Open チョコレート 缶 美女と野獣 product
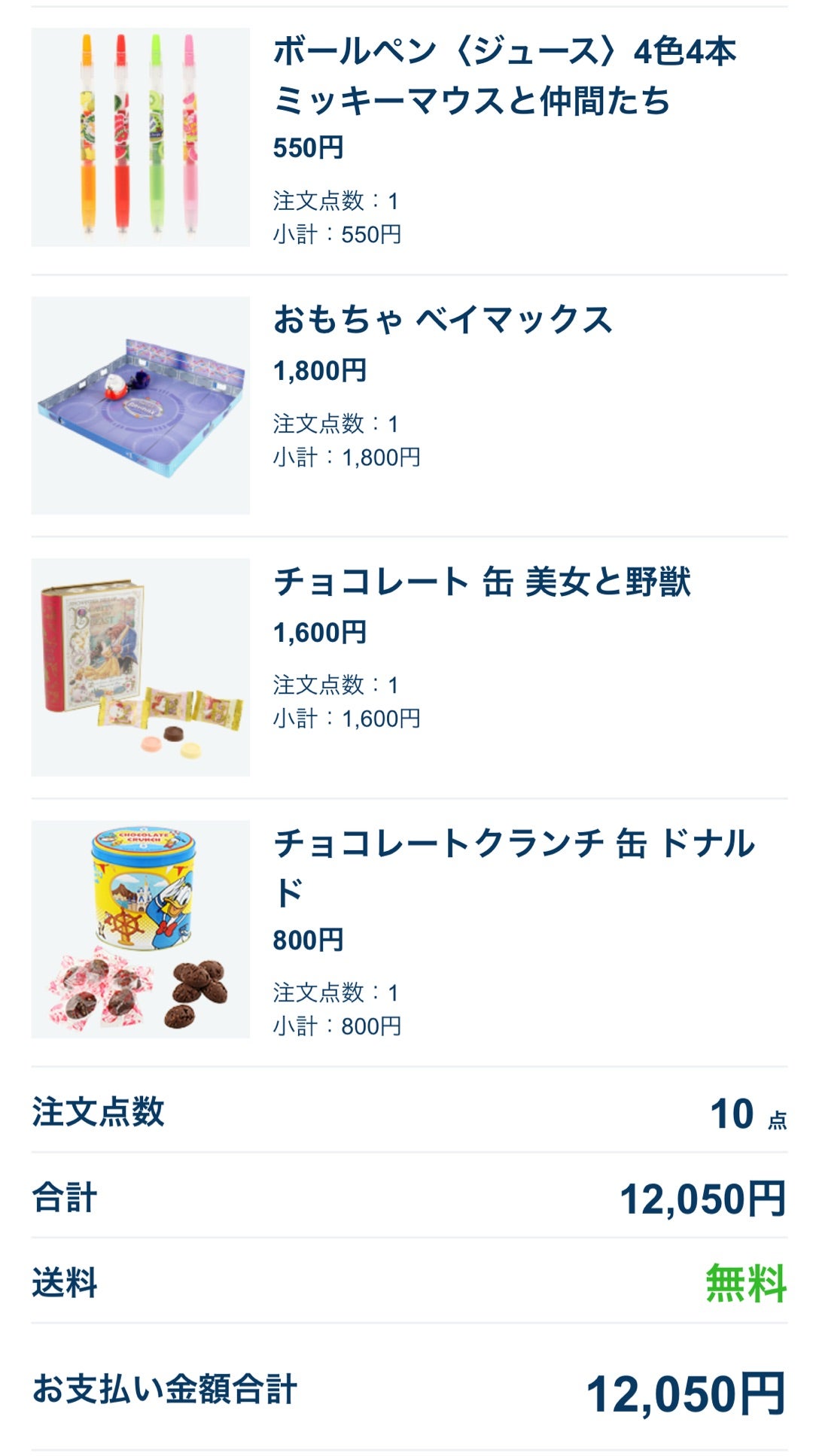Screen dimensions: 813x1456 (x=482, y=582)
